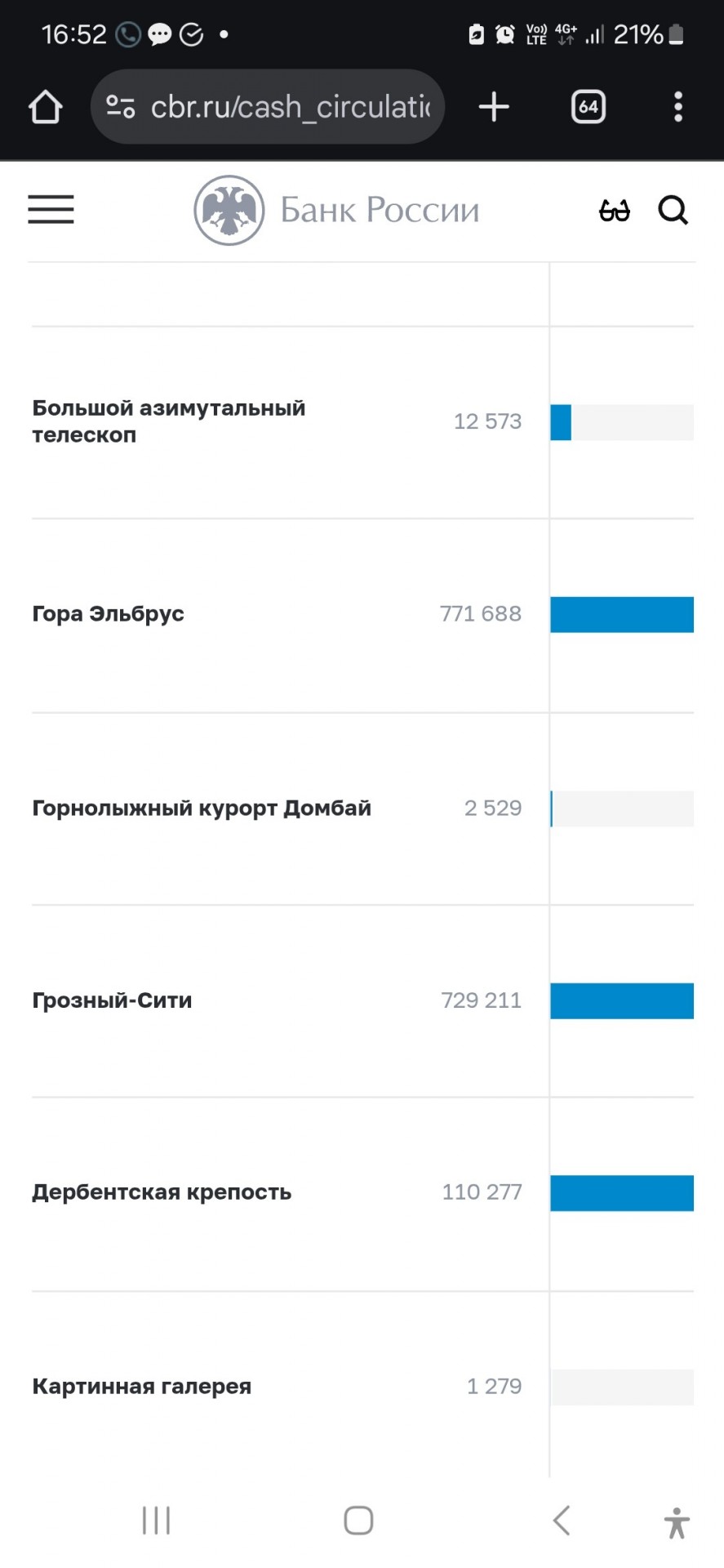Enable the visually impaired glasses mode
724x1568 pixels.
pos(615,211)
